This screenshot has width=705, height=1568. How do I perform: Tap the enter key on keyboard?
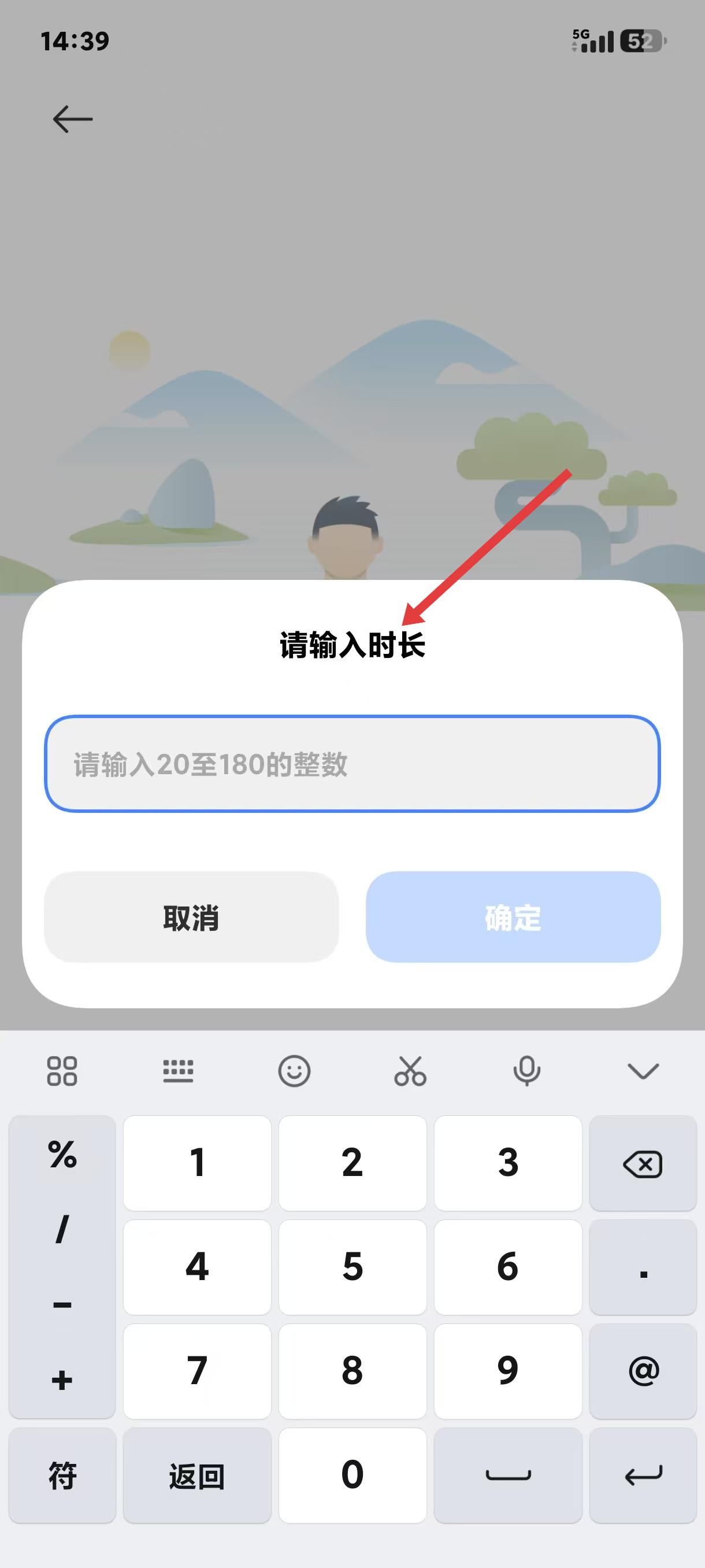tap(643, 1475)
